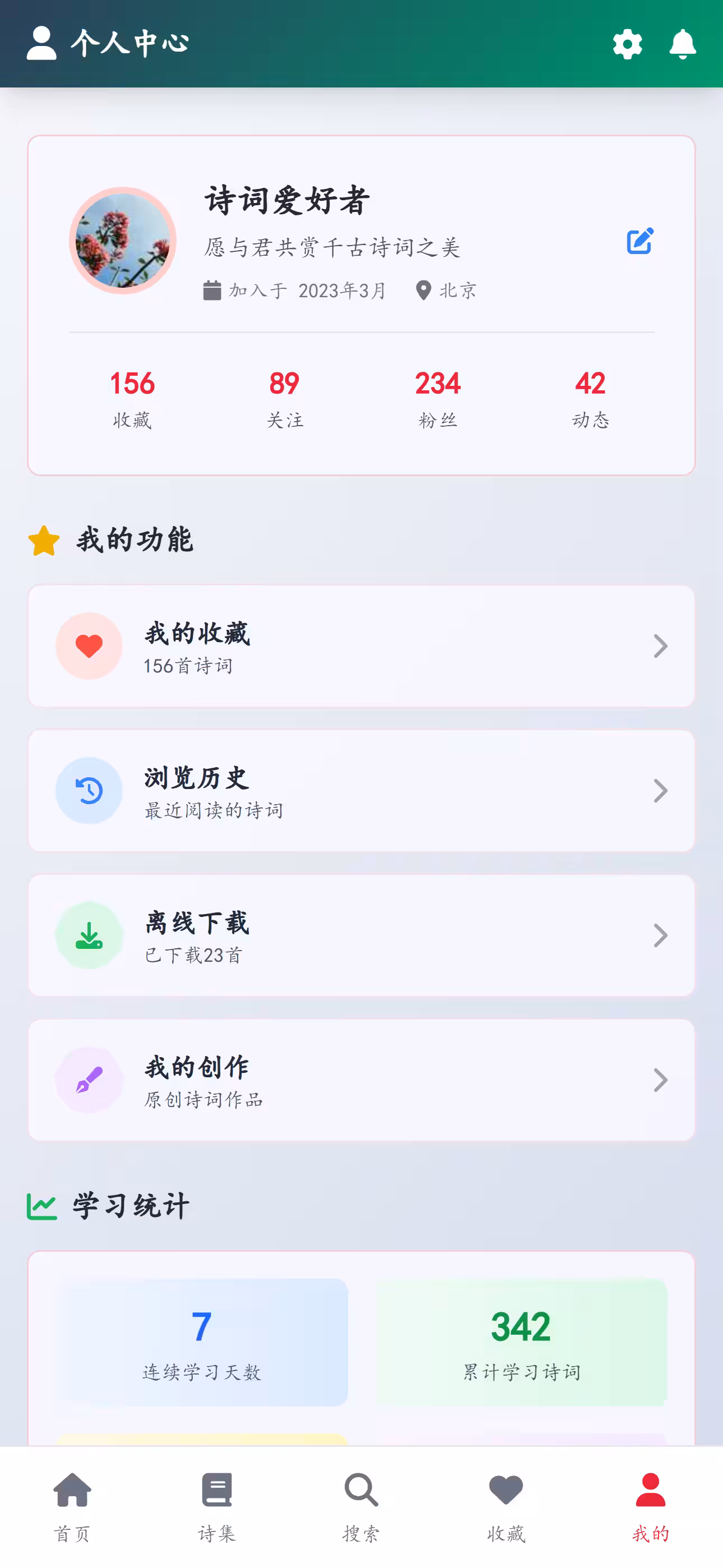Open the notification bell
723x1568 pixels.
tap(682, 44)
